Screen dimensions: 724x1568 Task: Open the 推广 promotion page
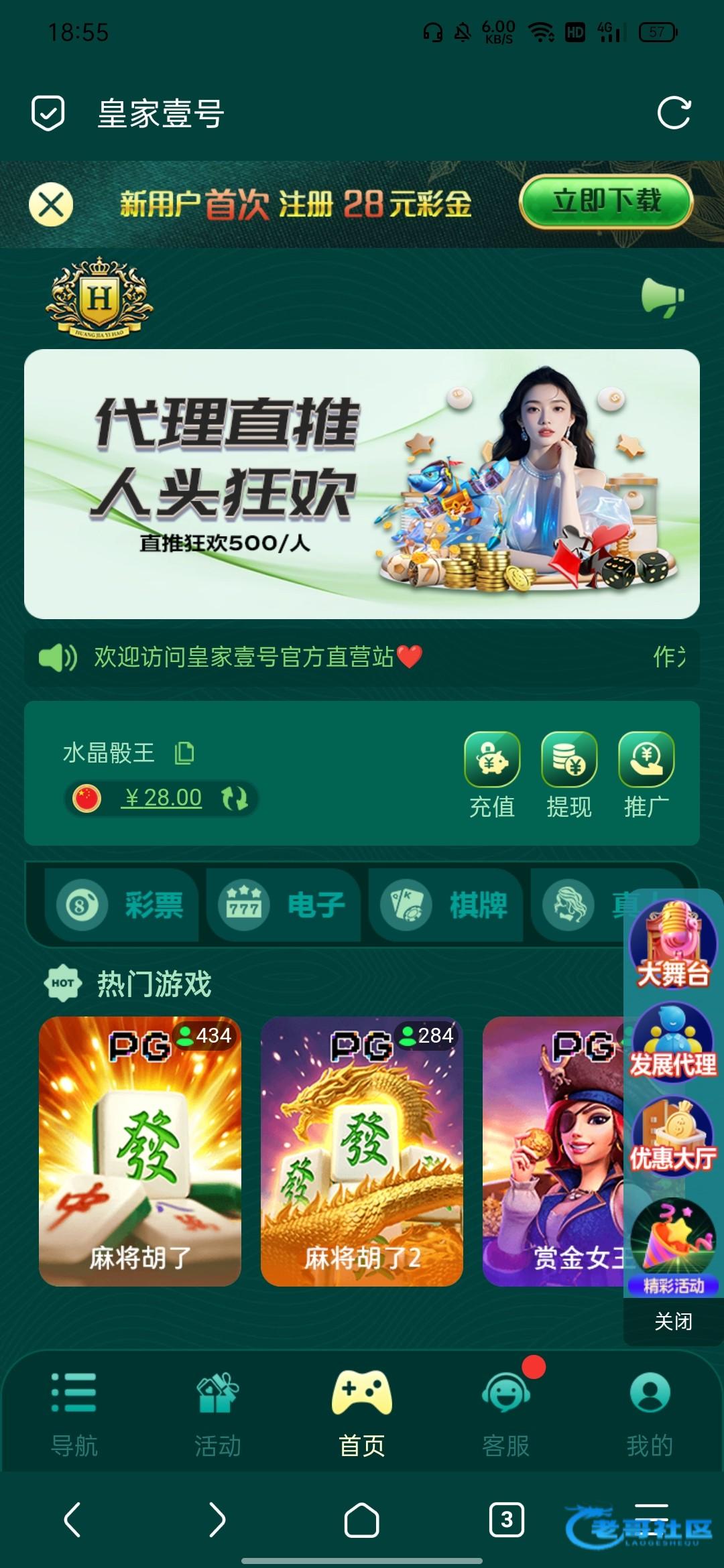(646, 775)
